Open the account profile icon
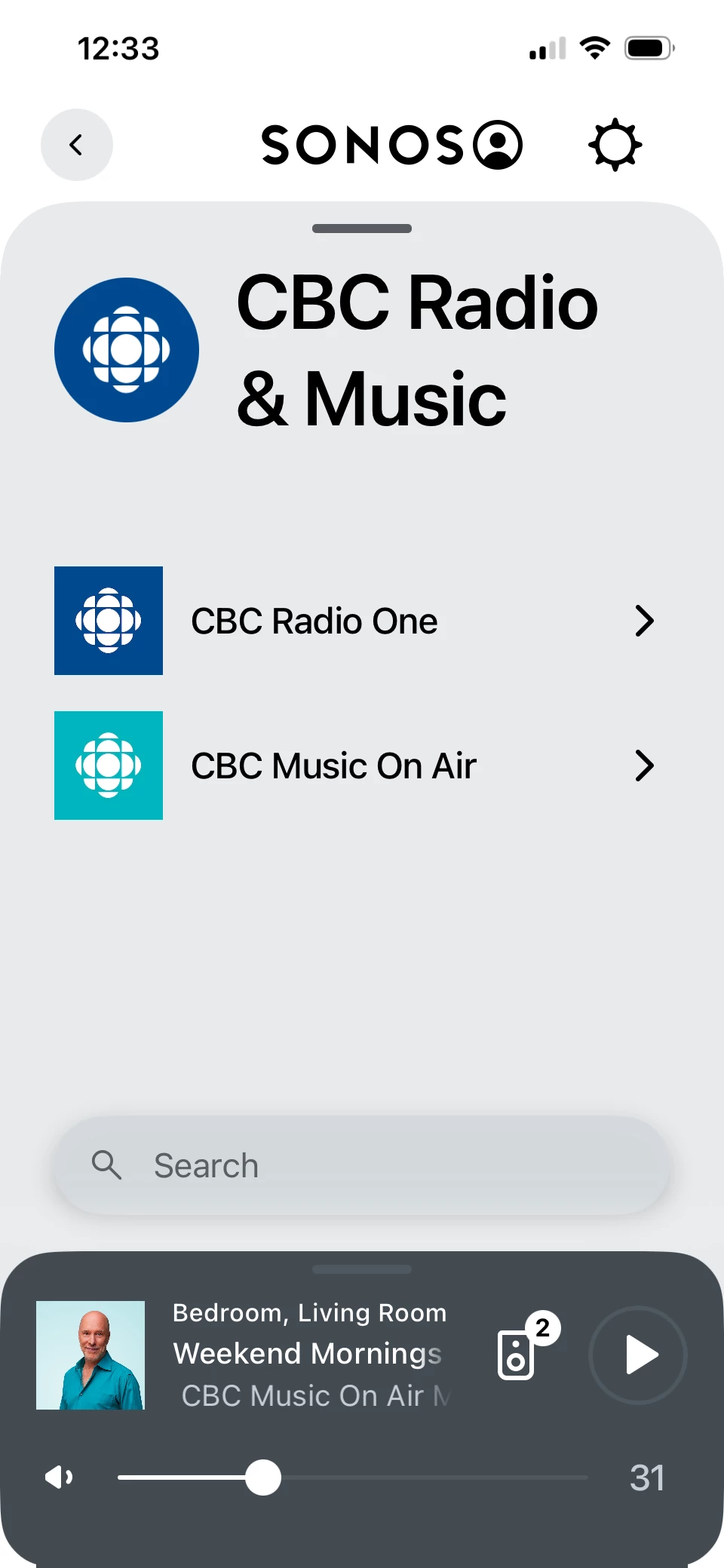Viewport: 724px width, 1568px height. coord(498,145)
